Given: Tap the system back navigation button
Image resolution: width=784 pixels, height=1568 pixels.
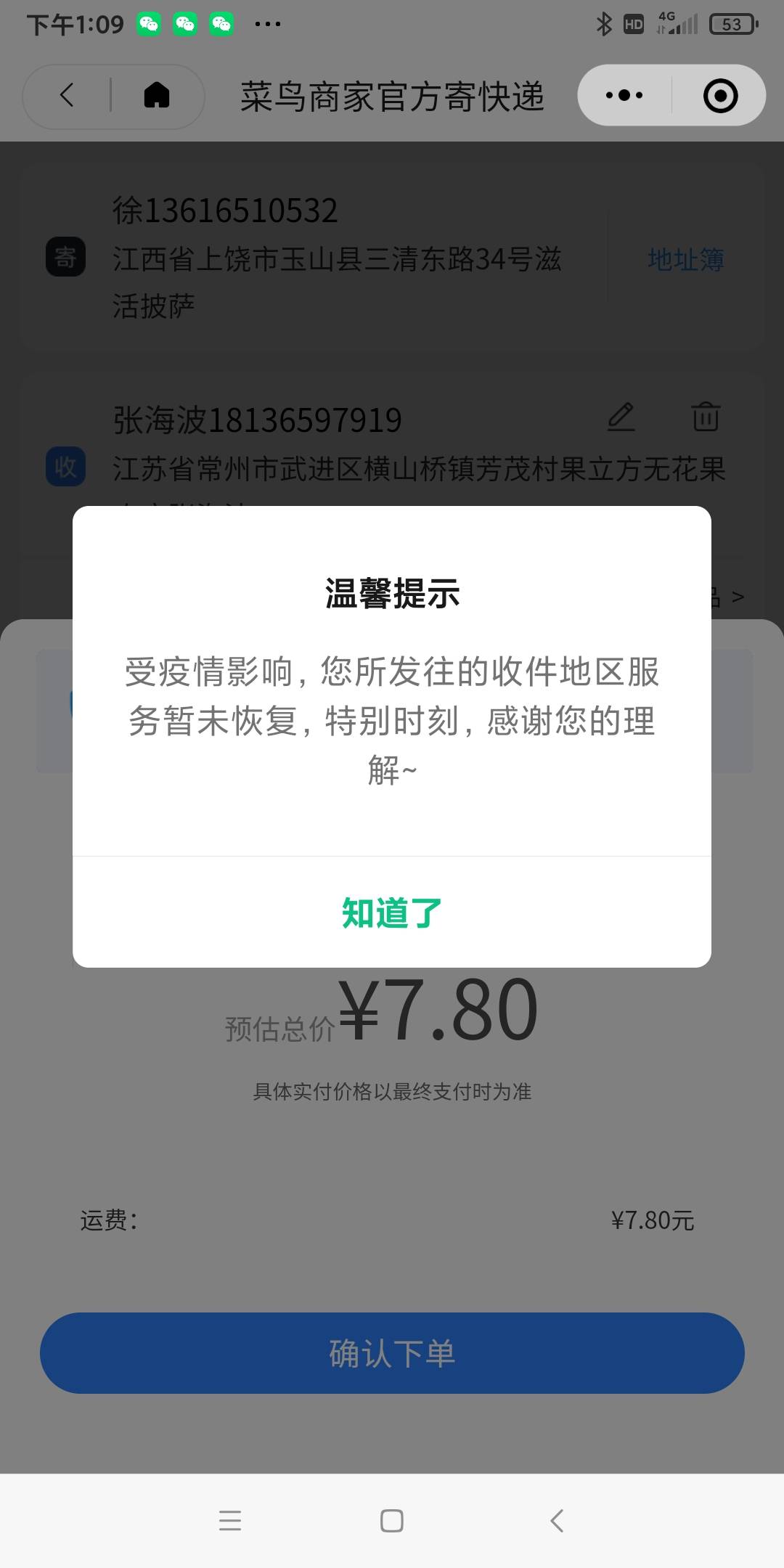Looking at the screenshot, I should click(x=557, y=1520).
